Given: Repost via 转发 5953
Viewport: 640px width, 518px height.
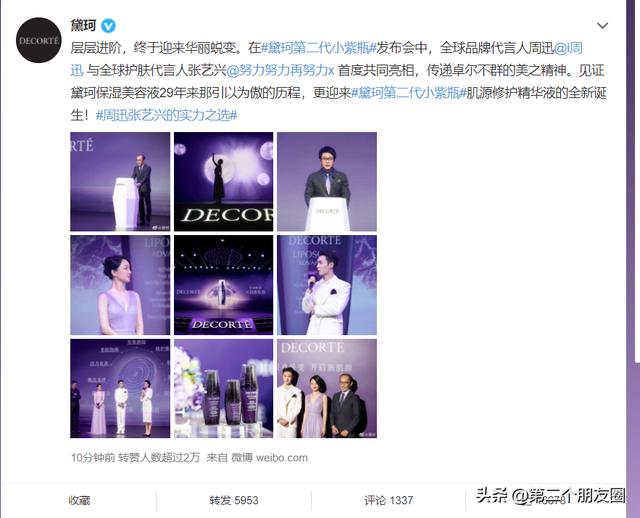Looking at the screenshot, I should pos(232,500).
